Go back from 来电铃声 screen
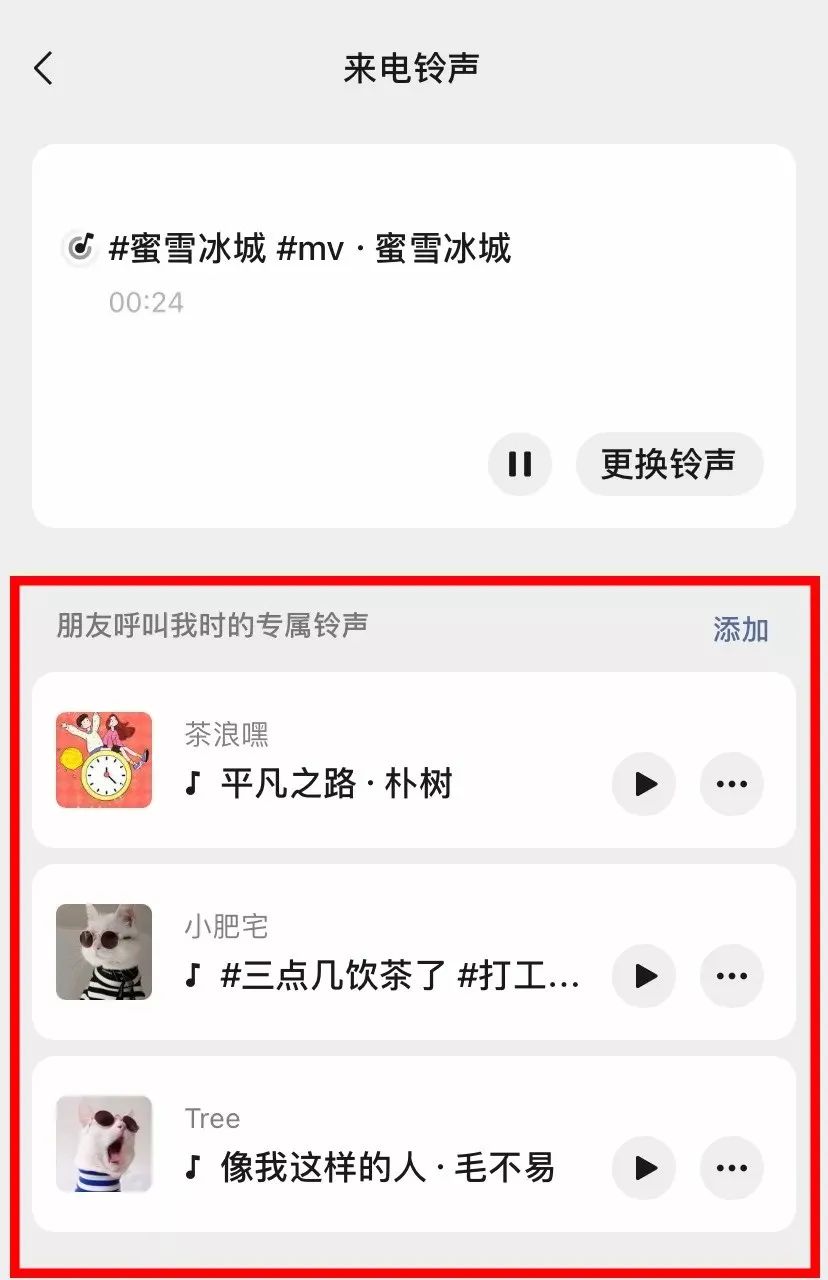828x1280 pixels. (43, 69)
